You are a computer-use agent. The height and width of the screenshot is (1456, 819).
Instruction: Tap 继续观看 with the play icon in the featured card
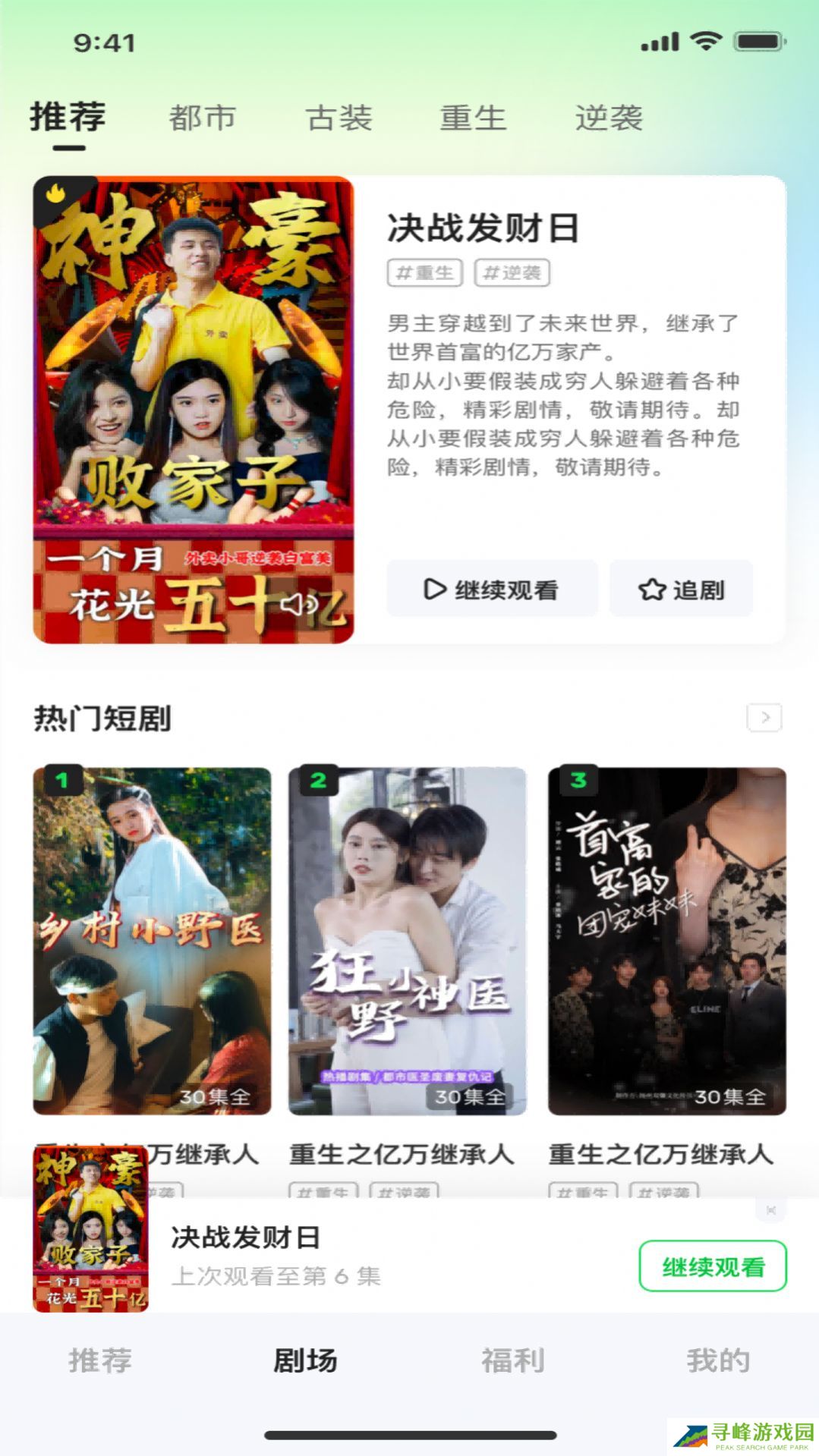coord(492,590)
